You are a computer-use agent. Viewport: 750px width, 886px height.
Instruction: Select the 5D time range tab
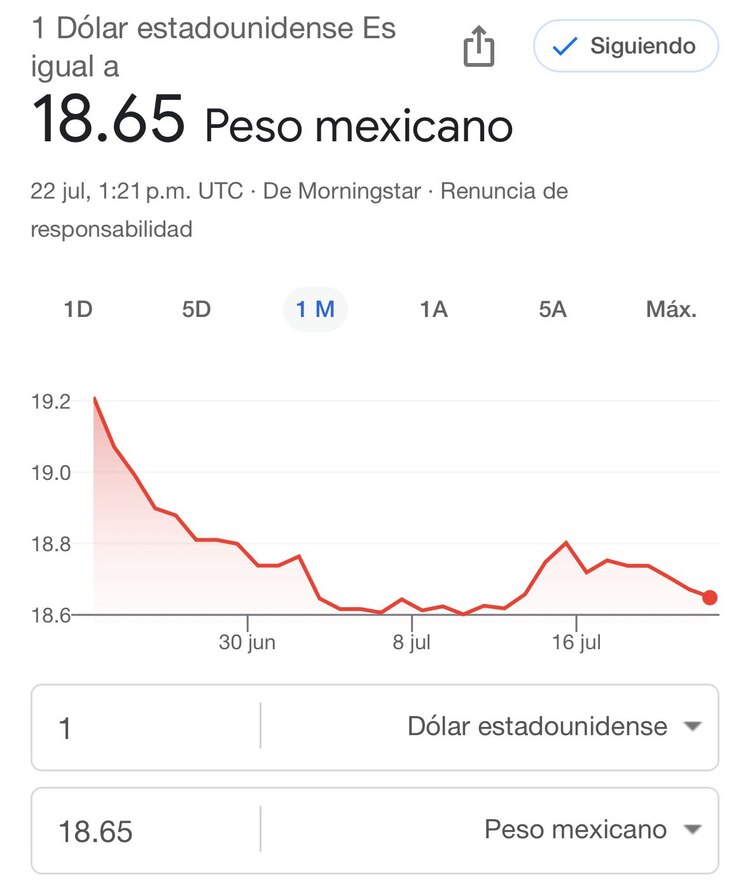coord(196,310)
